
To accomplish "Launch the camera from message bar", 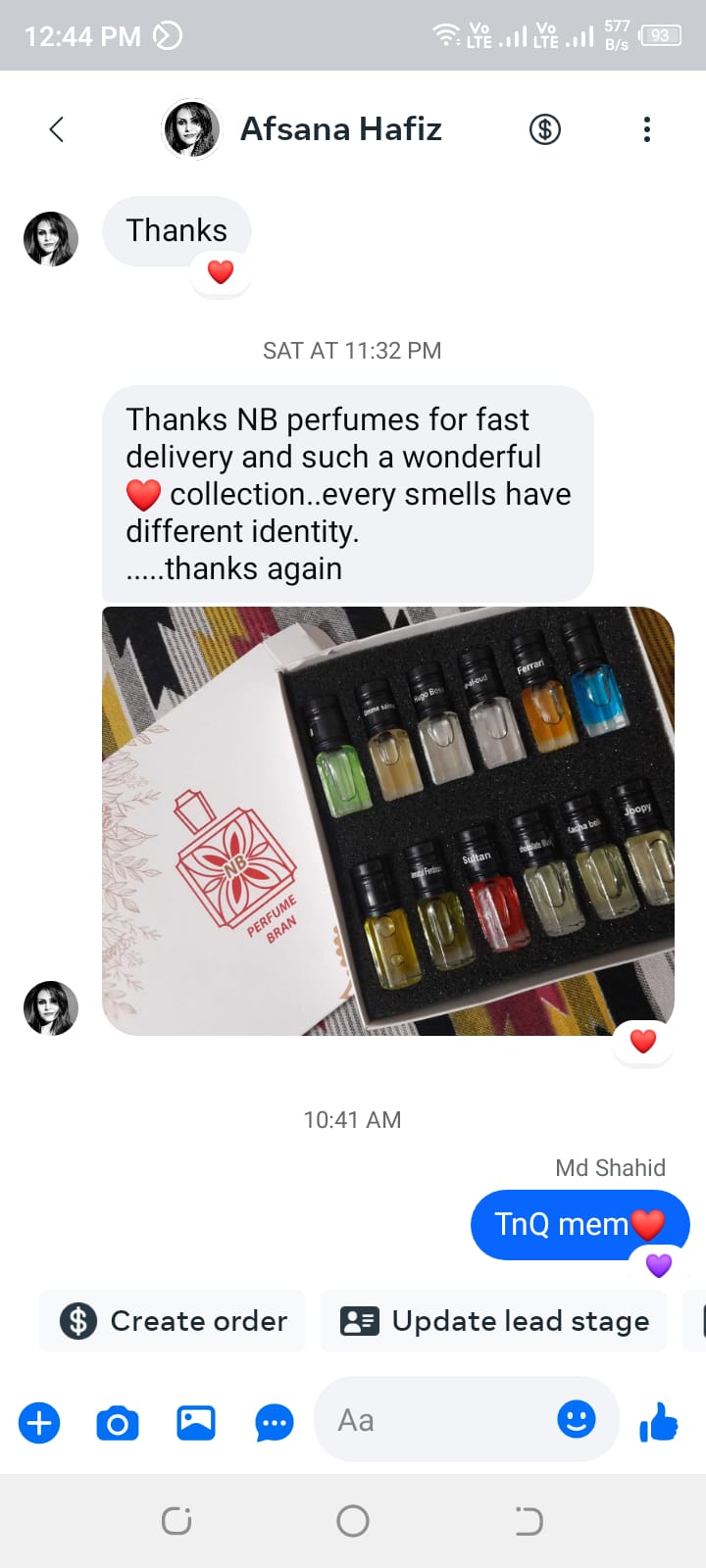I will (x=118, y=1422).
